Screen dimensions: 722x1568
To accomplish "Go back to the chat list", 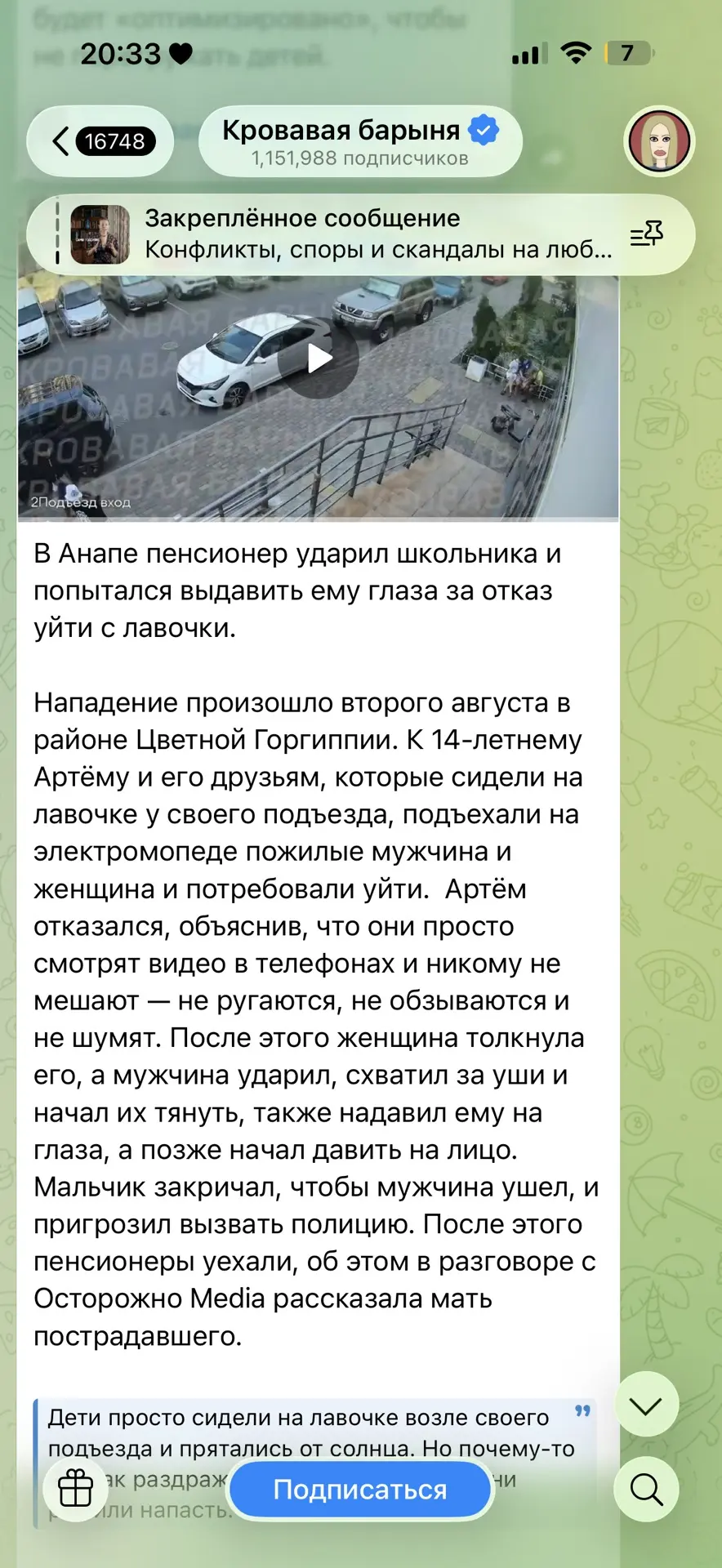I will coord(100,141).
